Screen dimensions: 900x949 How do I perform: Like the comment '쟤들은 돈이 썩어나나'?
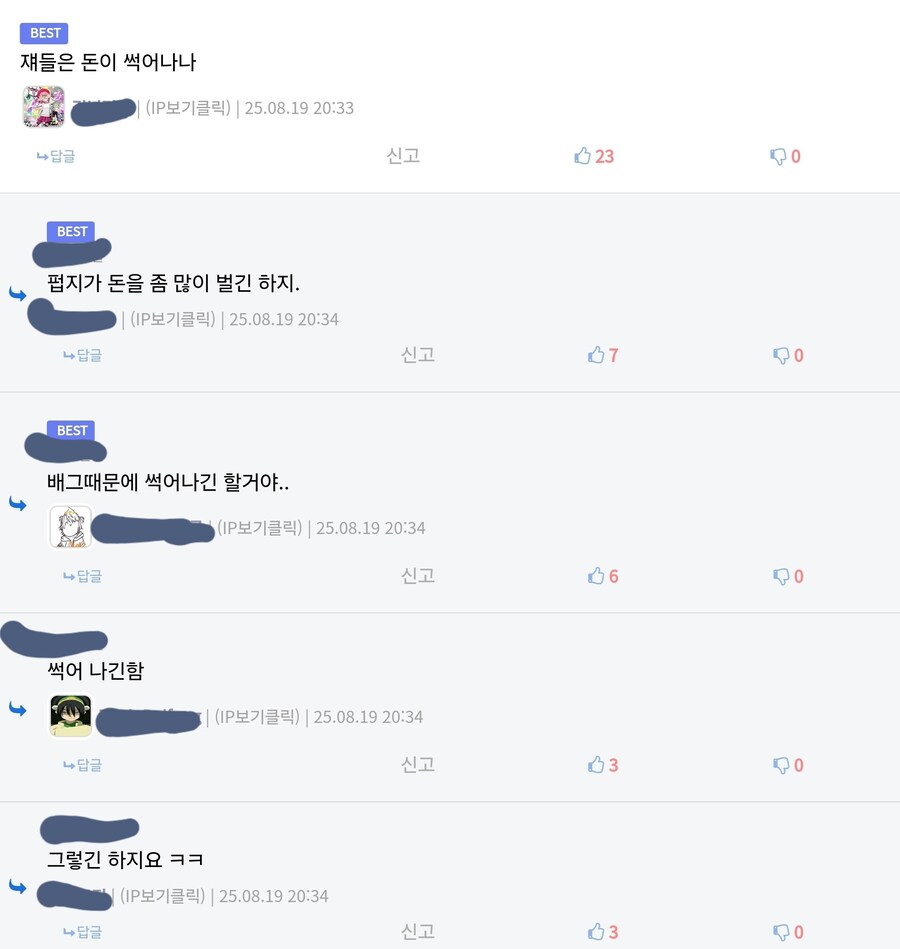594,156
